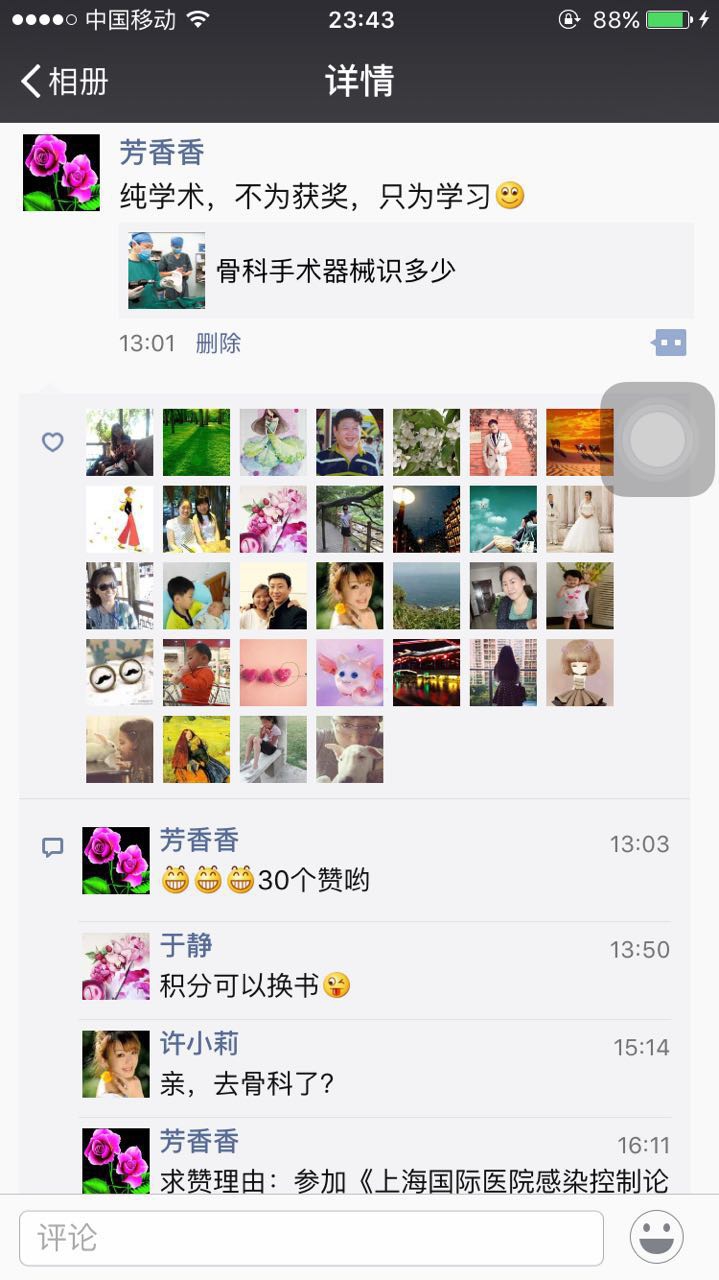The width and height of the screenshot is (719, 1280).
Task: Open 芳香香's name at the post header
Action: pyautogui.click(x=162, y=152)
